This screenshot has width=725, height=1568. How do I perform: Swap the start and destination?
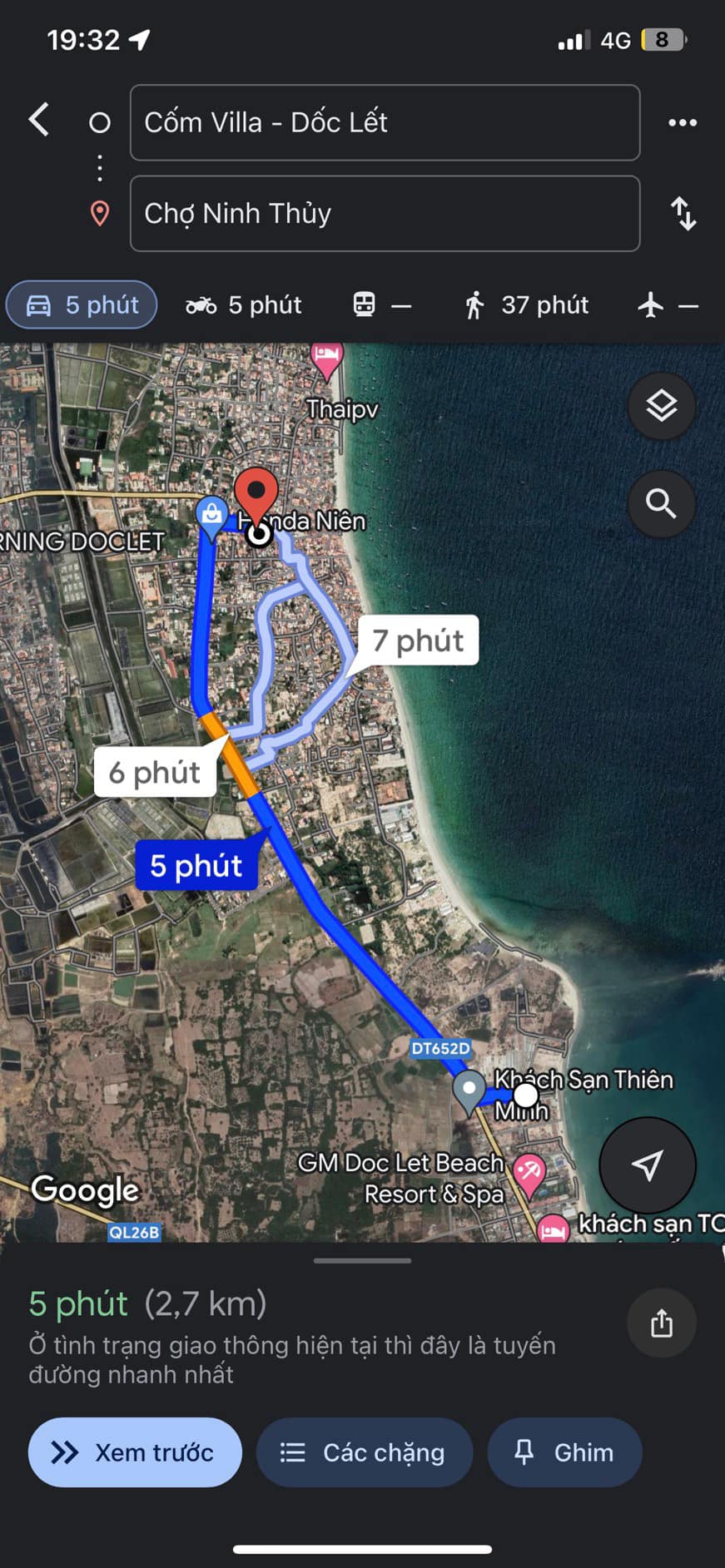683,214
